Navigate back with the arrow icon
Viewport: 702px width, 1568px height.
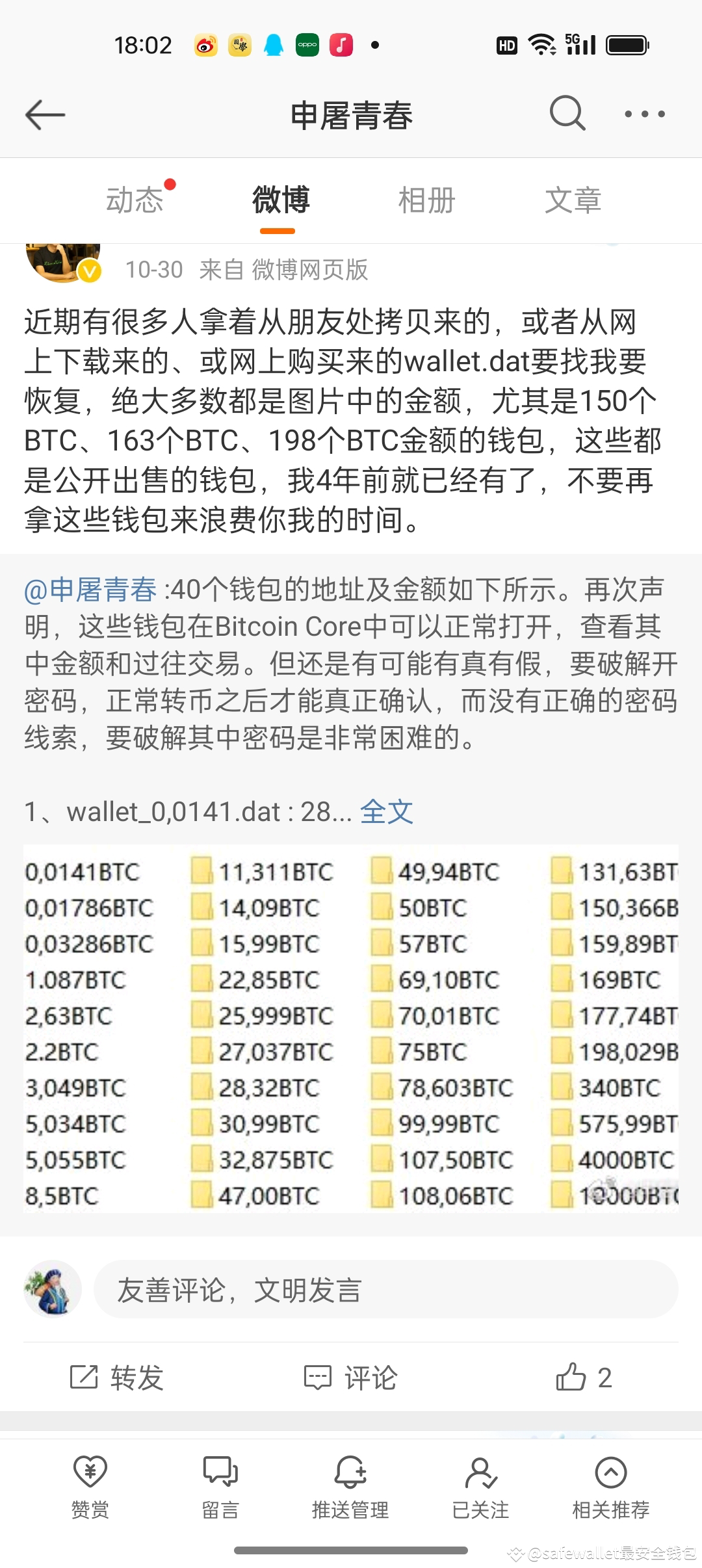45,114
